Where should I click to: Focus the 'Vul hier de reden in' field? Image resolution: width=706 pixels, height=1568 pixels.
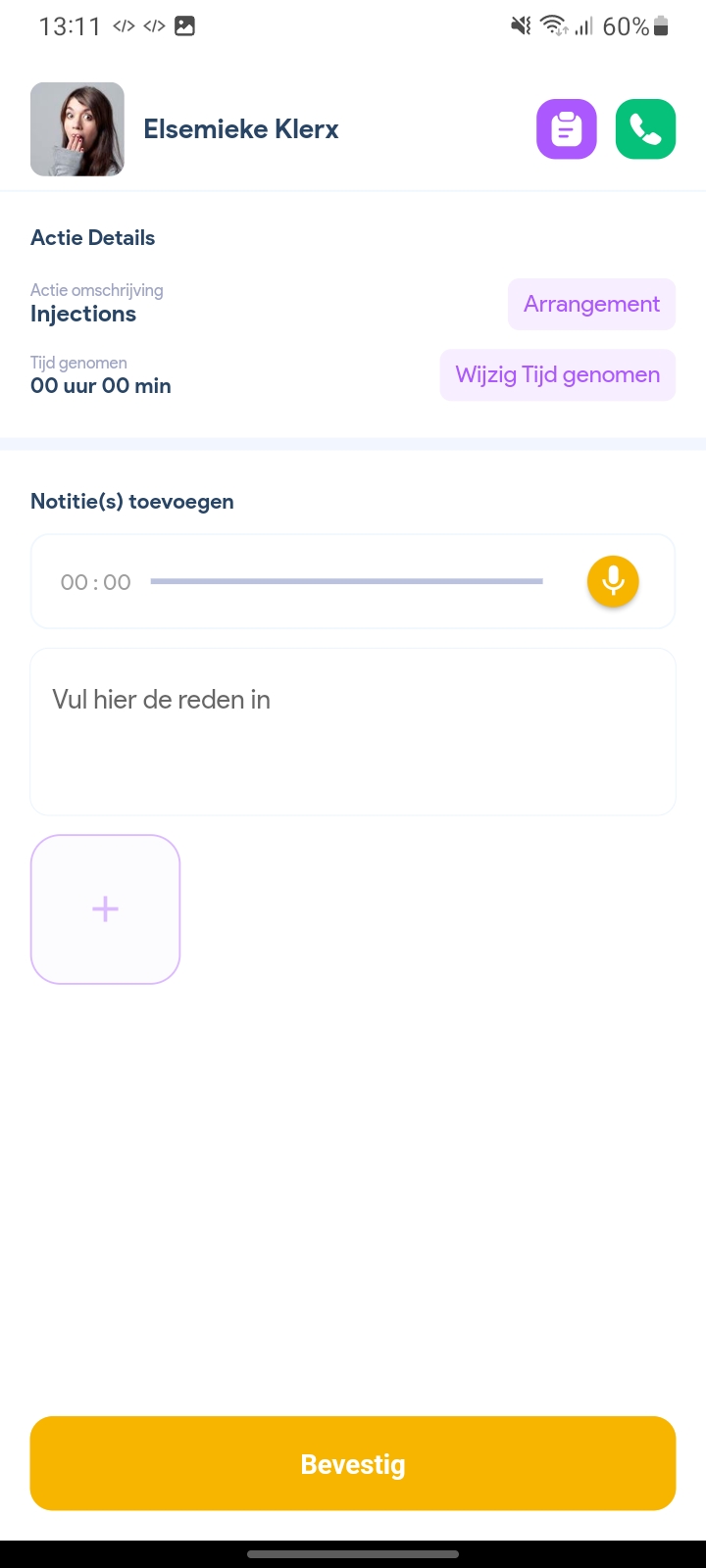click(x=353, y=731)
